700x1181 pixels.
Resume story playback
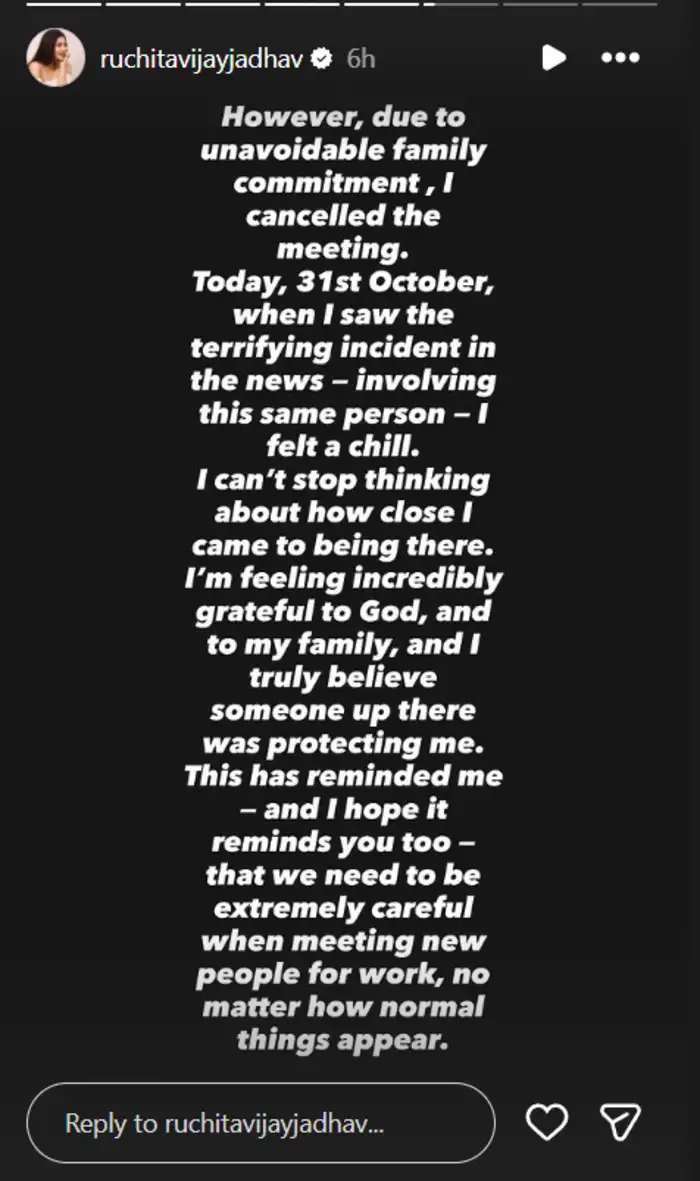554,58
